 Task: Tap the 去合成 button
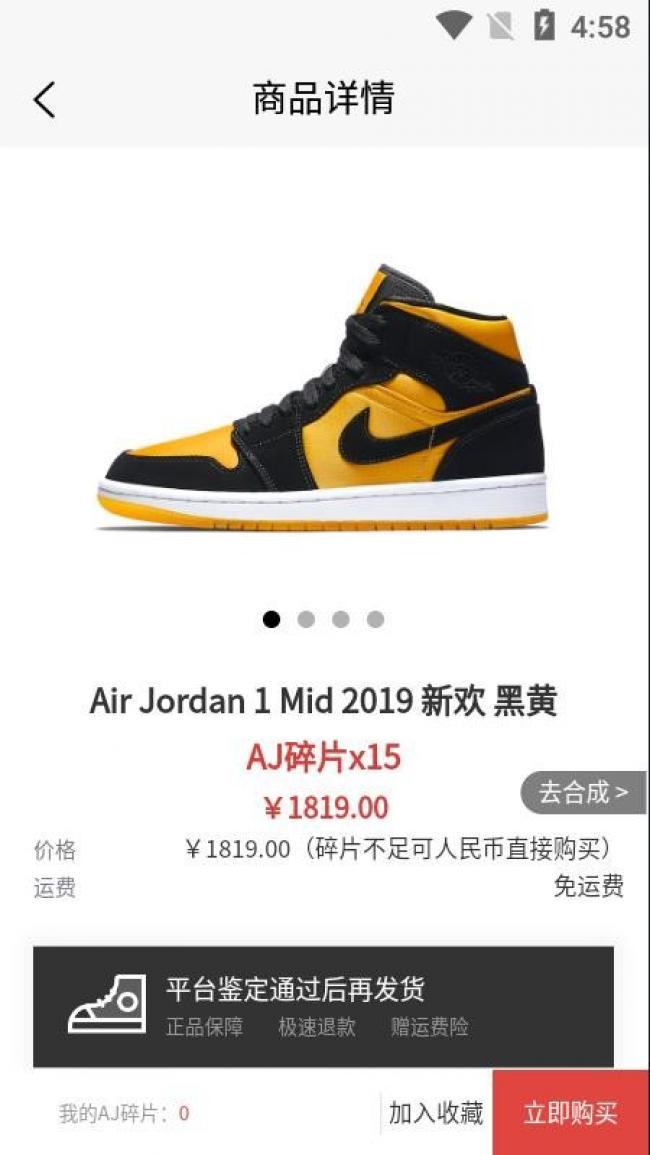(x=584, y=793)
